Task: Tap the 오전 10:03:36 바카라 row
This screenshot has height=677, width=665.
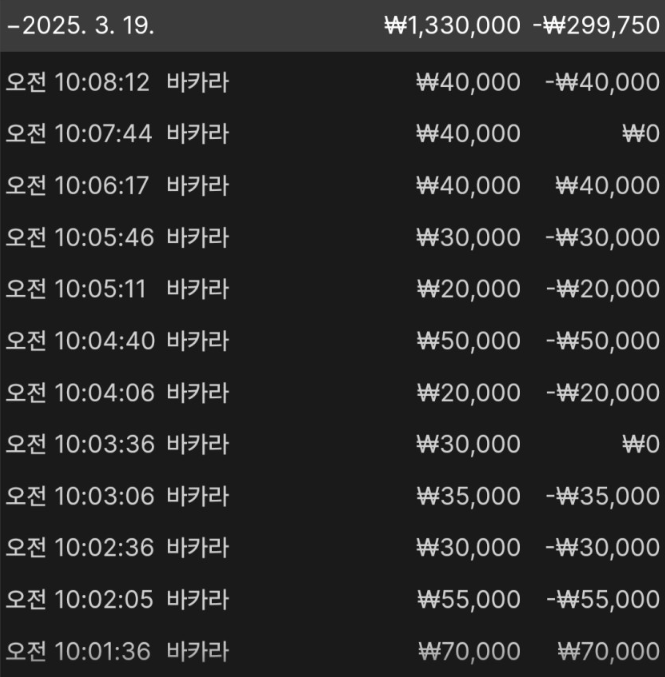Action: pyautogui.click(x=332, y=444)
